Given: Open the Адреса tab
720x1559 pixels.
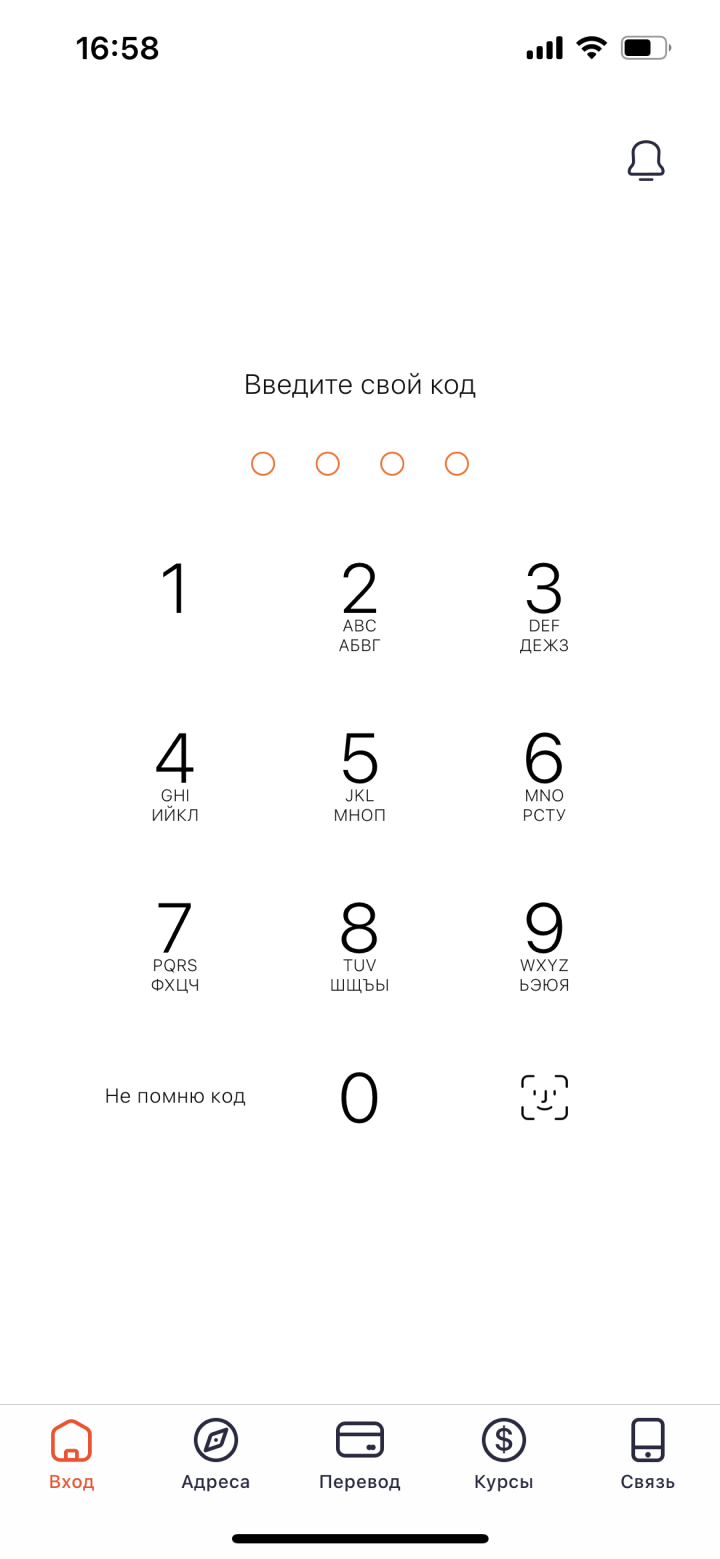Looking at the screenshot, I should 216,1455.
